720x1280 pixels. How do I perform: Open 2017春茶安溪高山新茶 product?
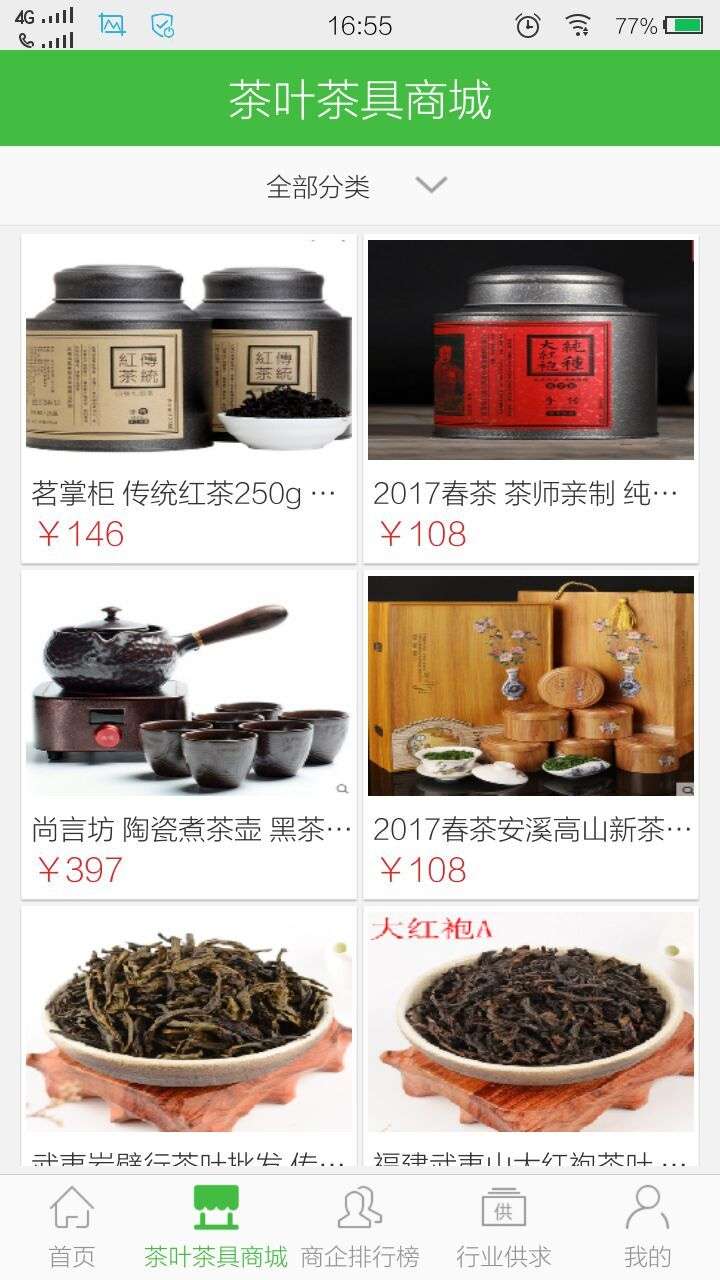point(531,734)
